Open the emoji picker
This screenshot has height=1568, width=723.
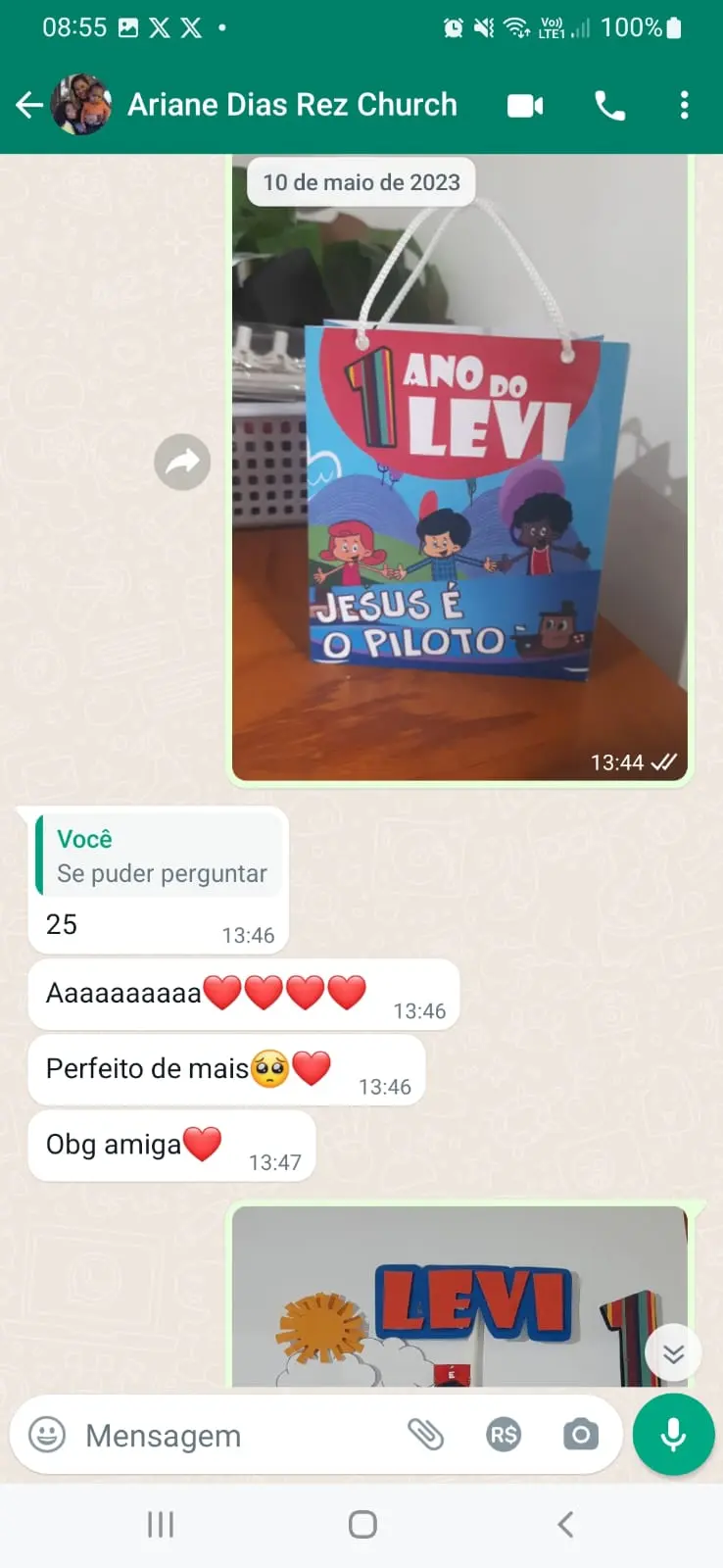pos(47,1436)
